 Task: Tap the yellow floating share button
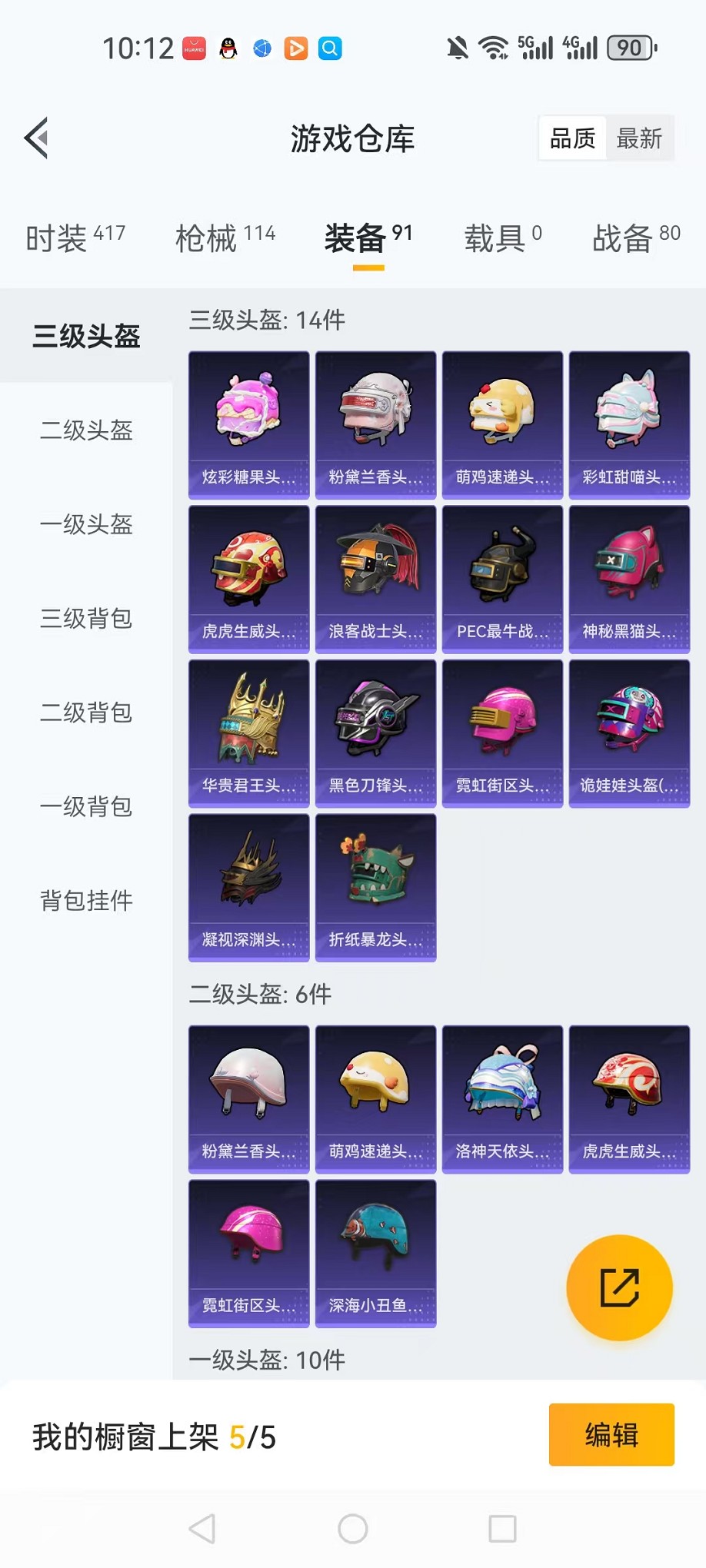[619, 1287]
